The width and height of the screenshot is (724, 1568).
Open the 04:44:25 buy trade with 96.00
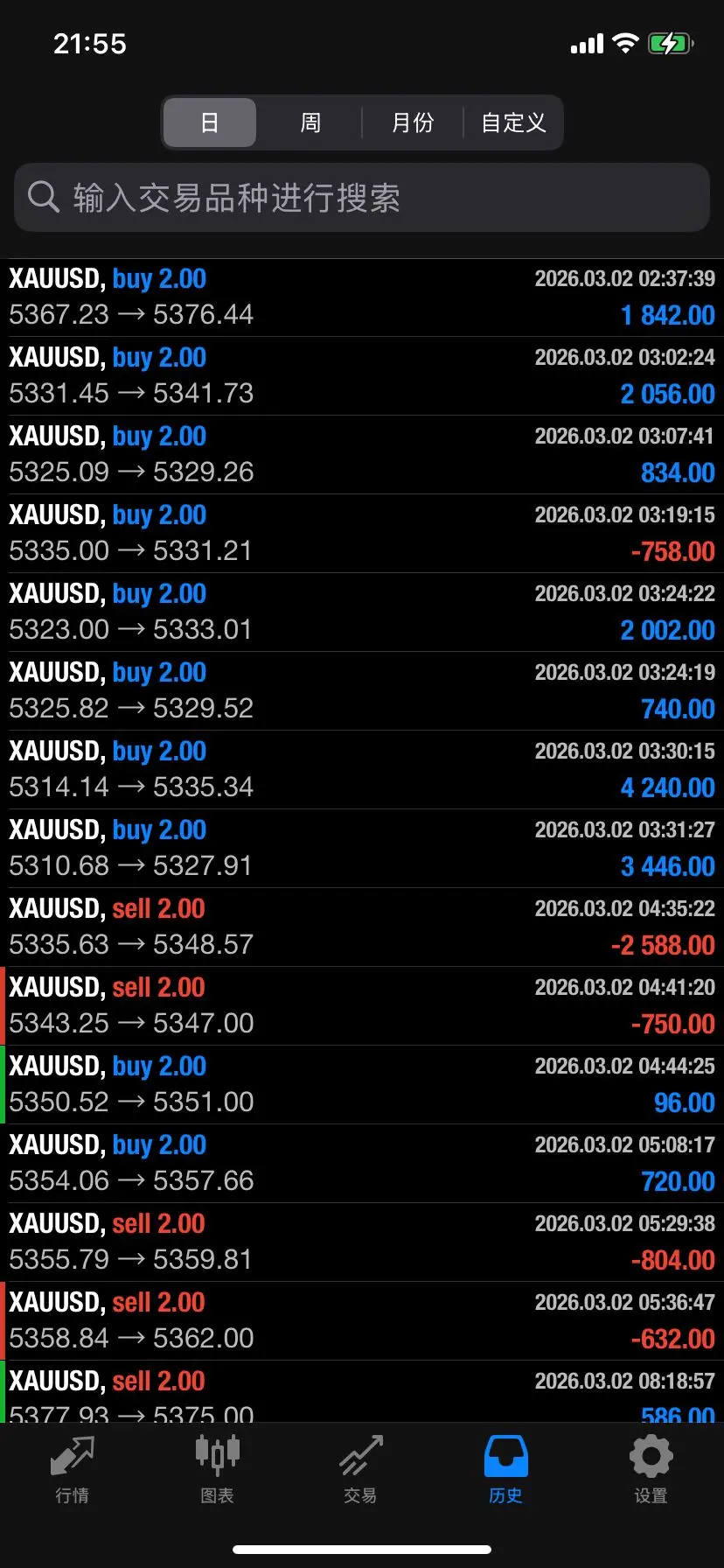[362, 1085]
